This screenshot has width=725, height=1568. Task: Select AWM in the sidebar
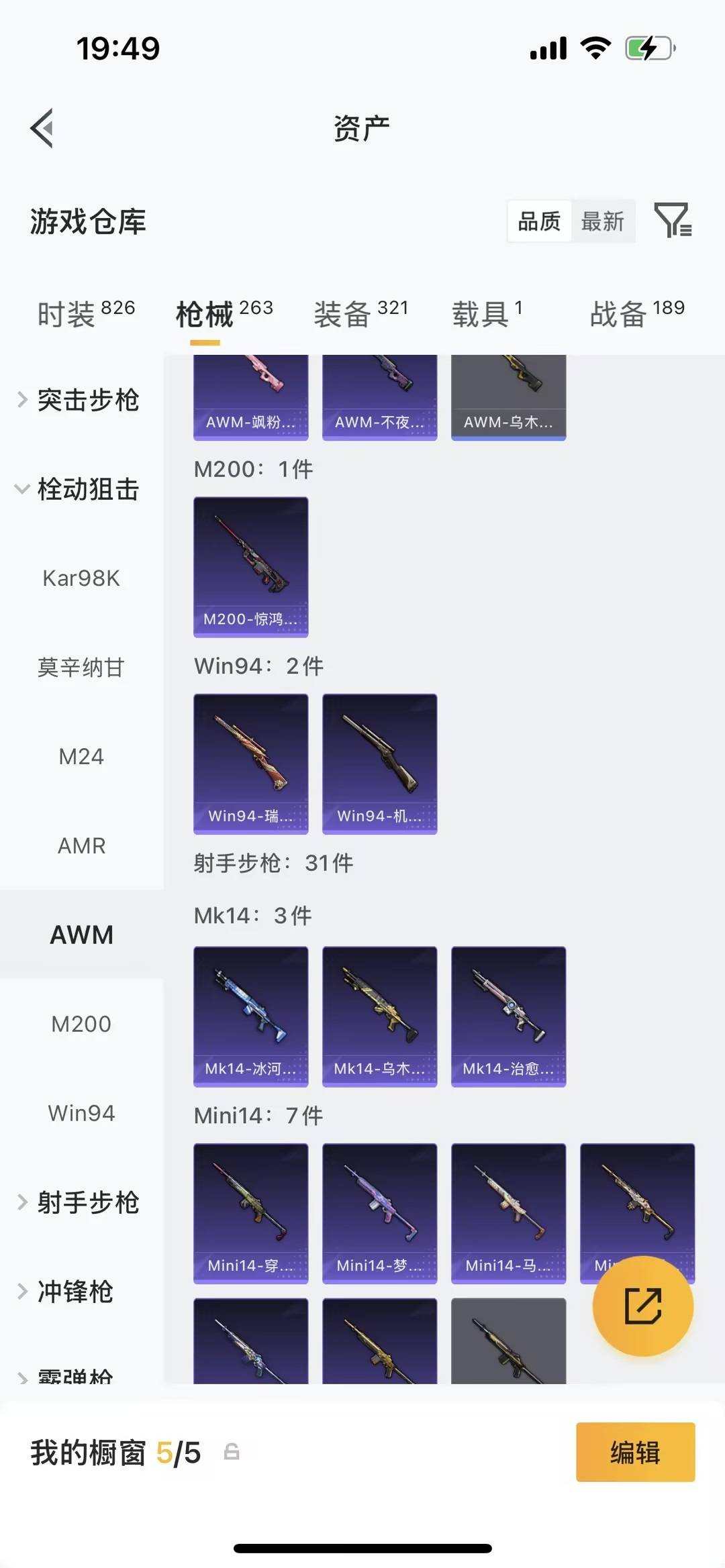[x=81, y=934]
